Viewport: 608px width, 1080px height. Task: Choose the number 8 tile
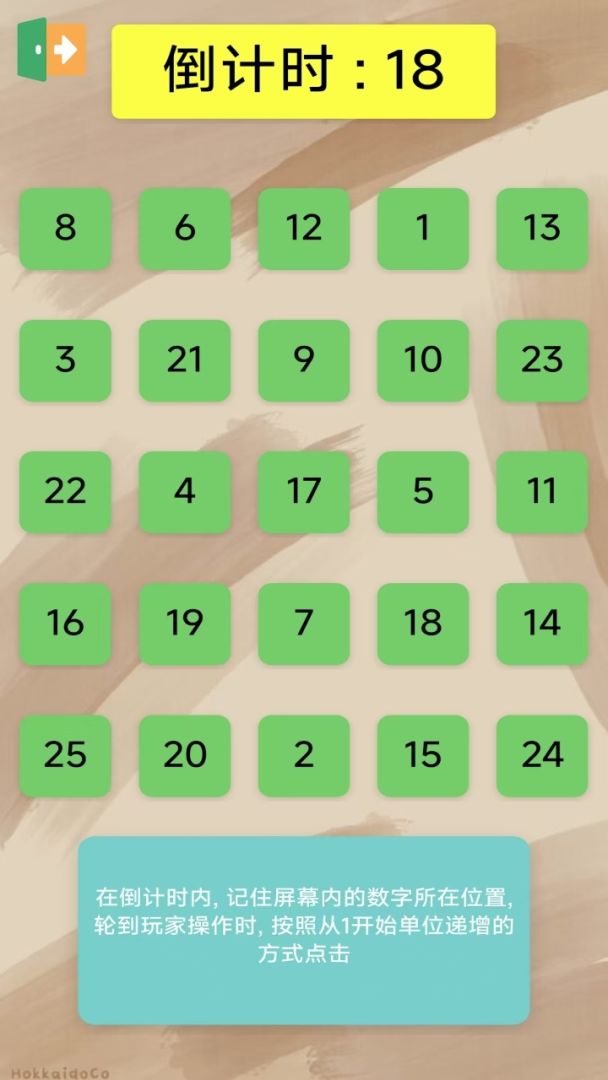65,228
